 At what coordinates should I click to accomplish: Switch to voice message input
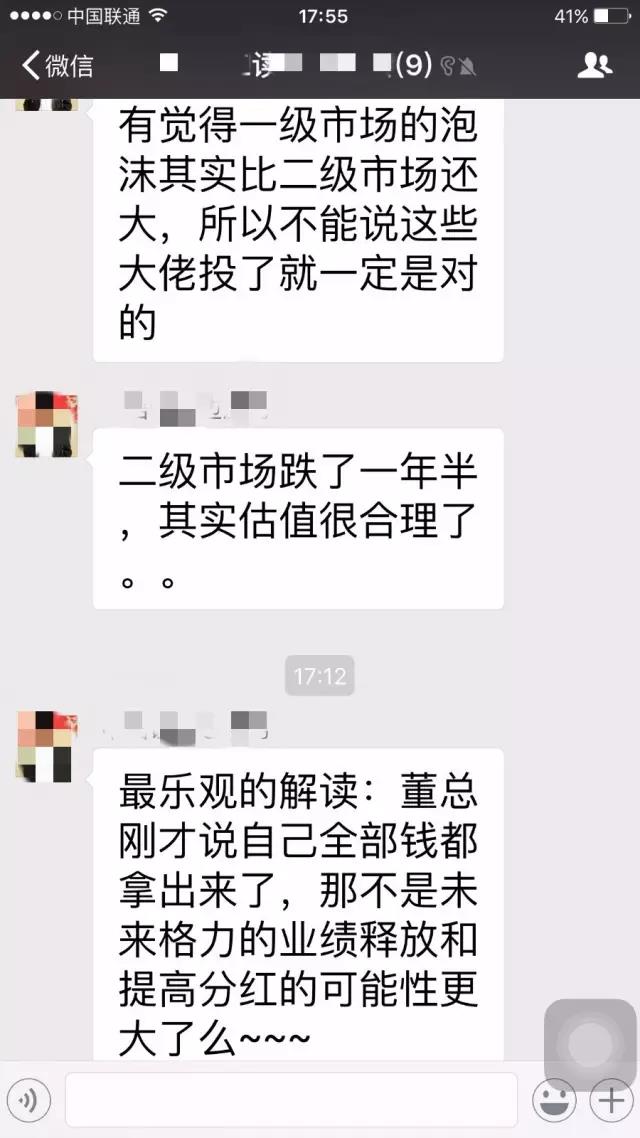click(x=29, y=1101)
